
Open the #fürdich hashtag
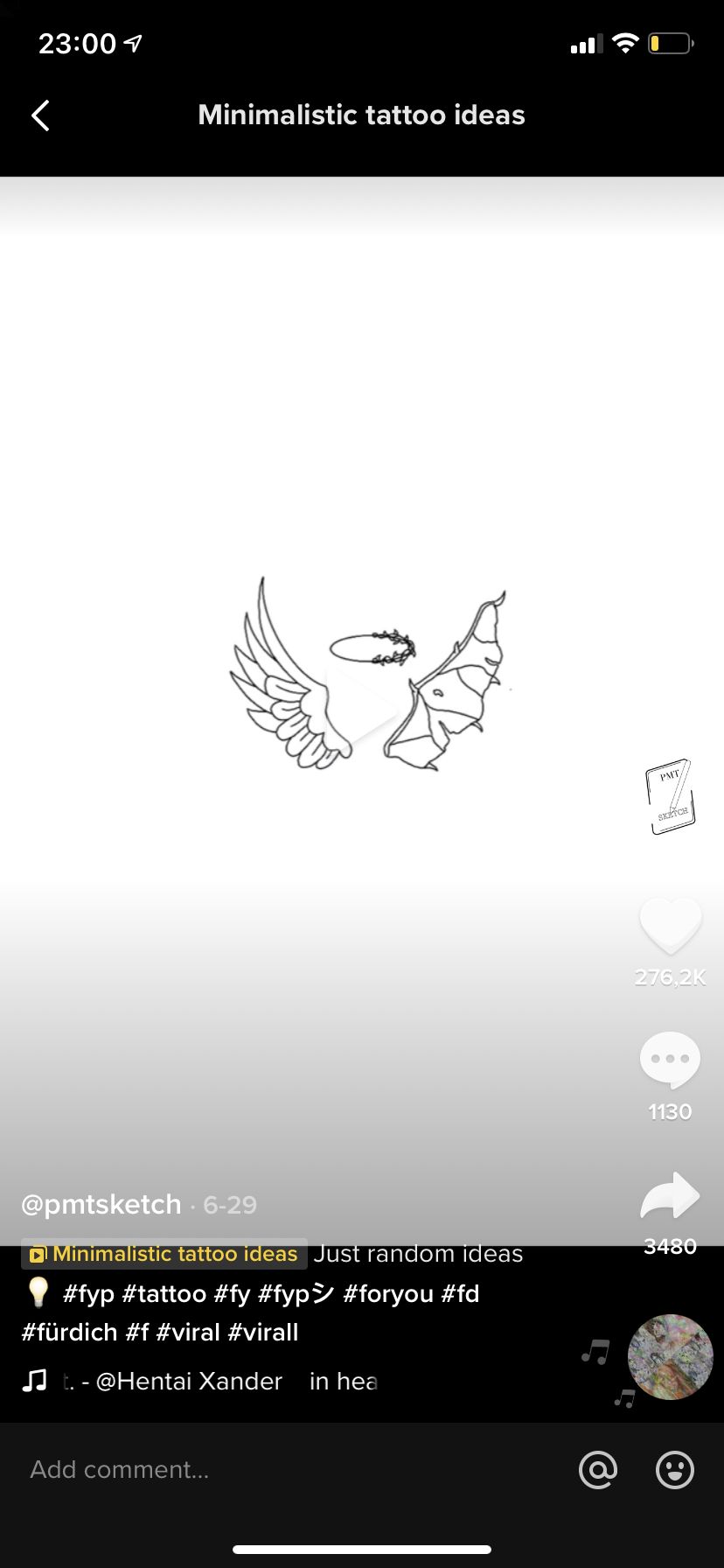(69, 1333)
